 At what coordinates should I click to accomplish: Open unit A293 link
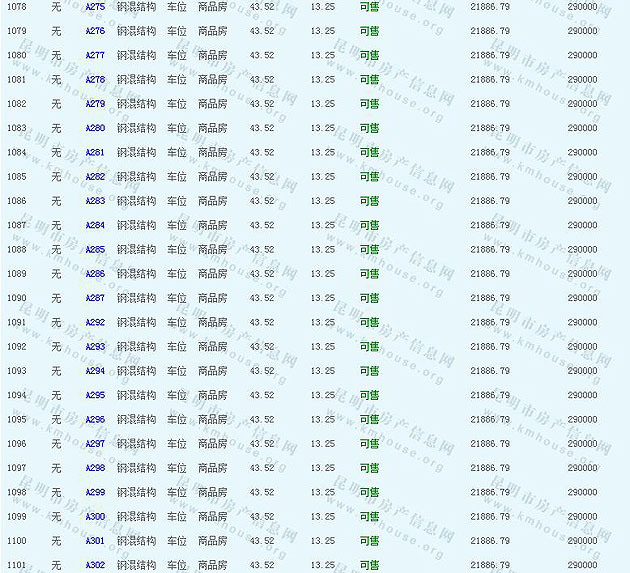[x=95, y=346]
